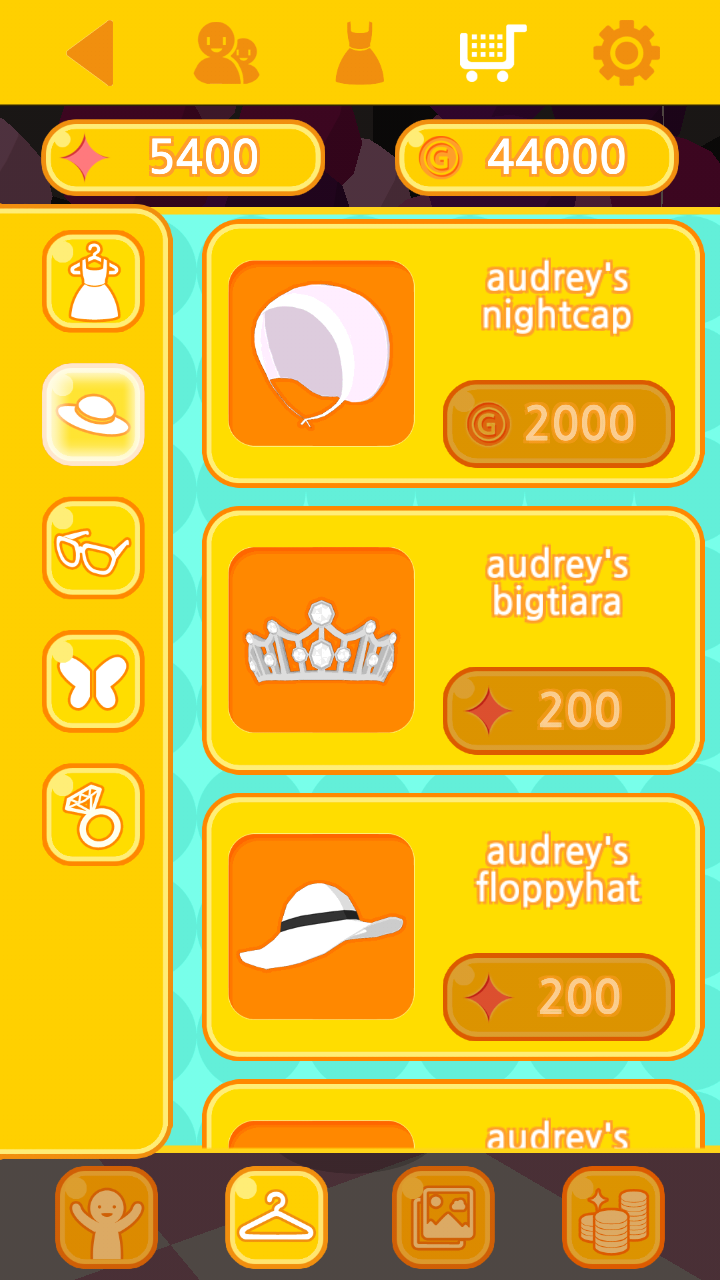Open the coins shop tab
720x1280 pixels.
click(x=613, y=1217)
